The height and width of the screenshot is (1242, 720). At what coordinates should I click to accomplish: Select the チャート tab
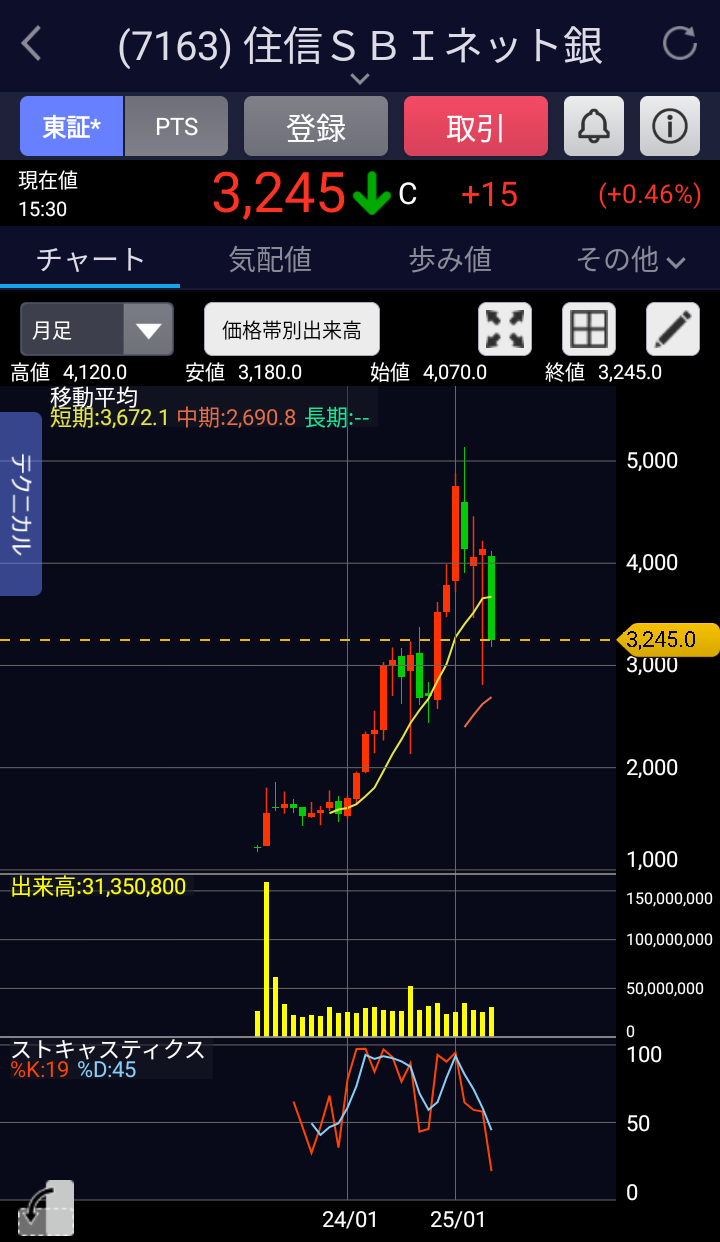click(x=90, y=260)
